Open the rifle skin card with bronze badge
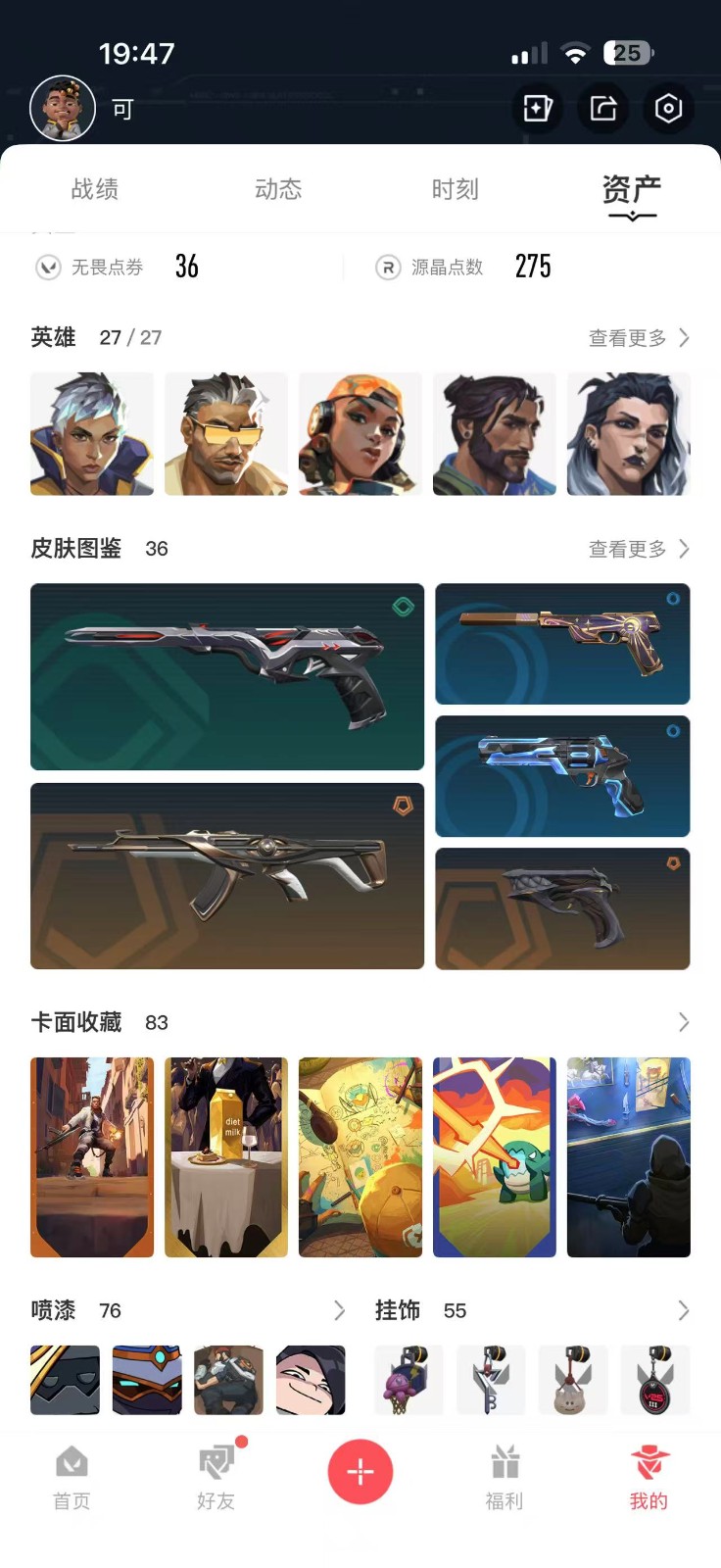 tap(227, 876)
